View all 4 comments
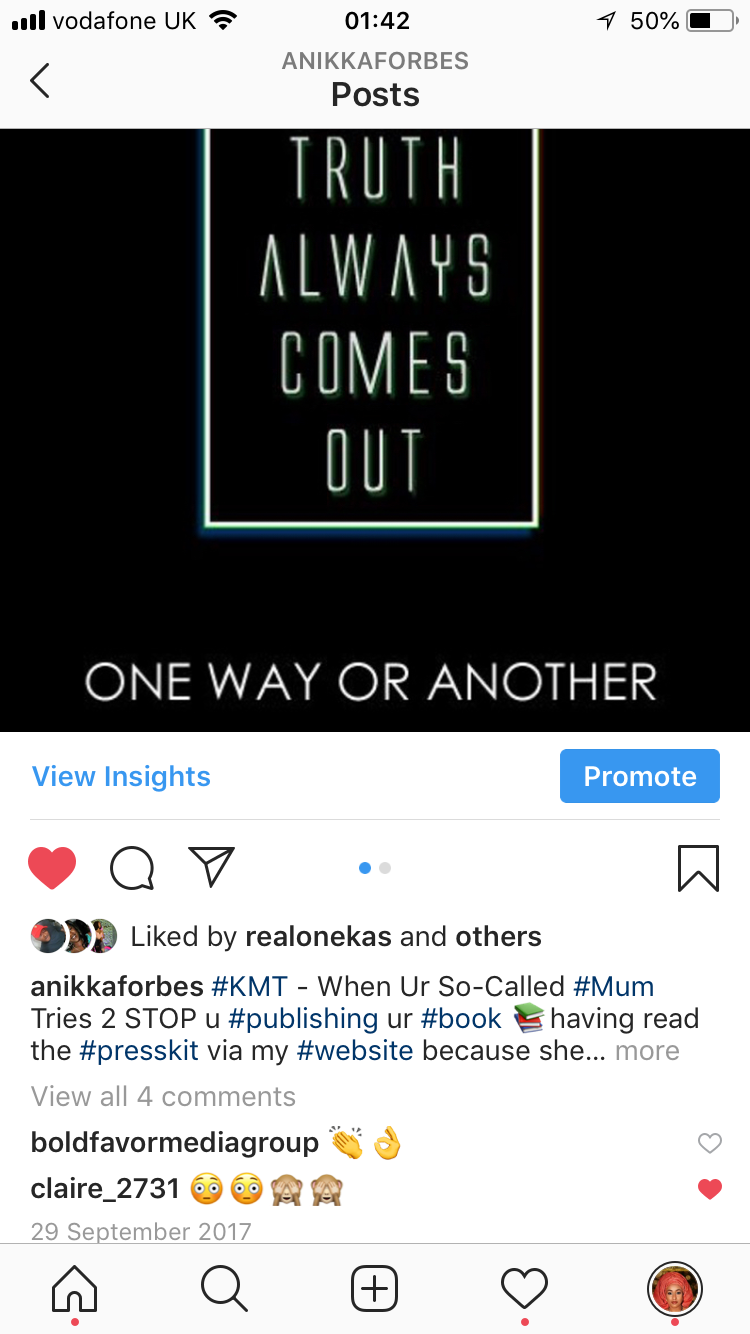The width and height of the screenshot is (750, 1334). [x=163, y=1097]
